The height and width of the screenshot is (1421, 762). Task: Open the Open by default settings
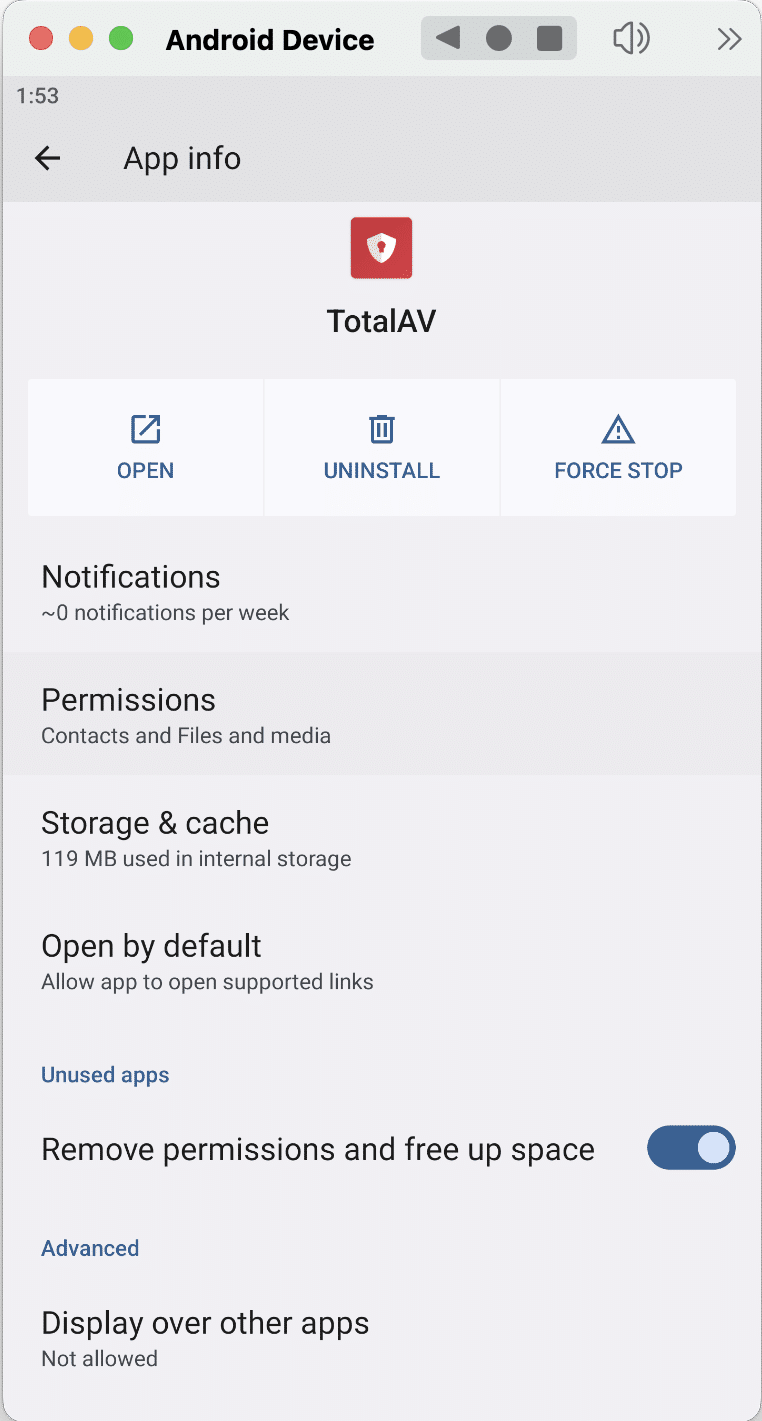coord(380,961)
